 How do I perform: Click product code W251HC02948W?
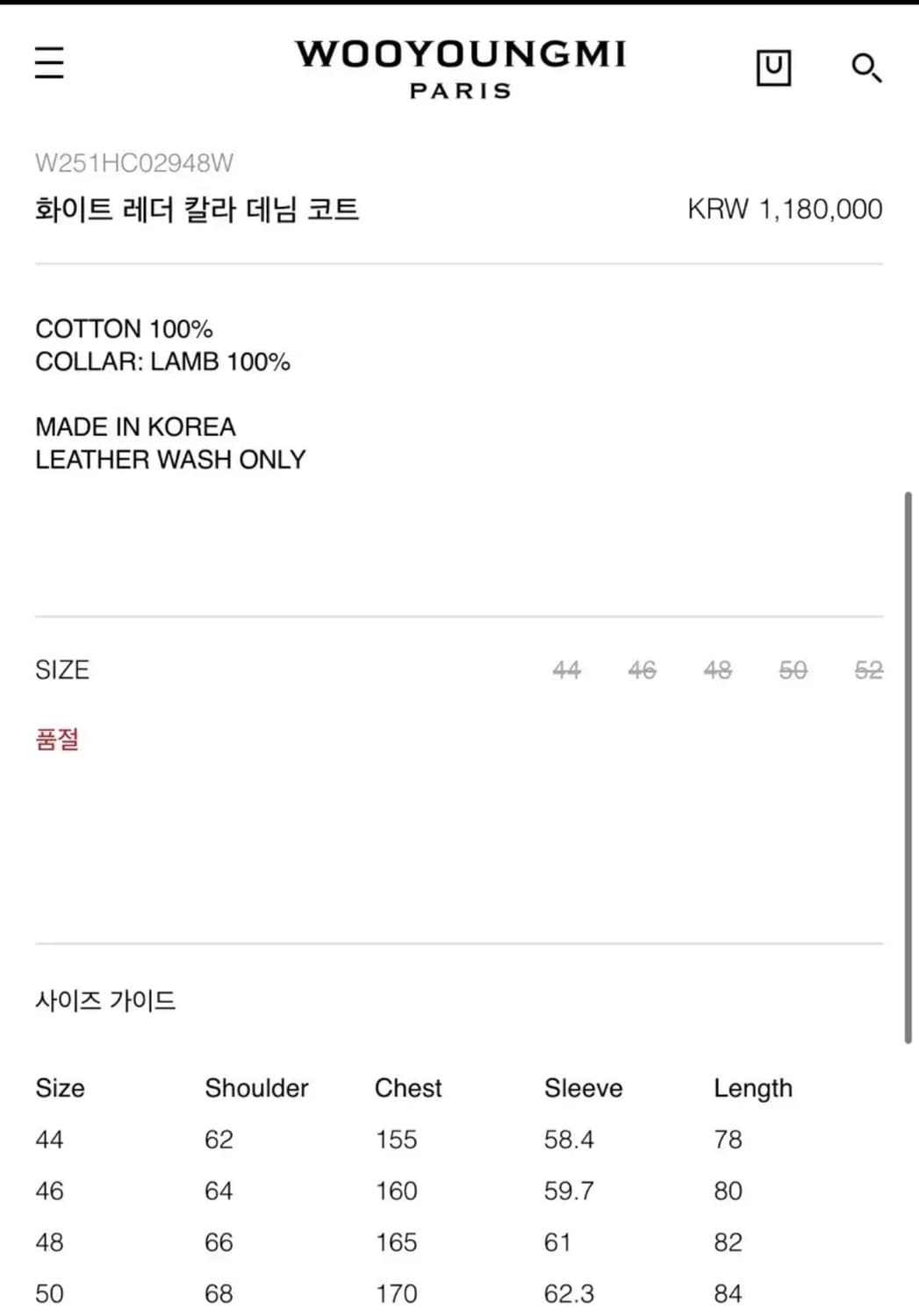click(135, 162)
